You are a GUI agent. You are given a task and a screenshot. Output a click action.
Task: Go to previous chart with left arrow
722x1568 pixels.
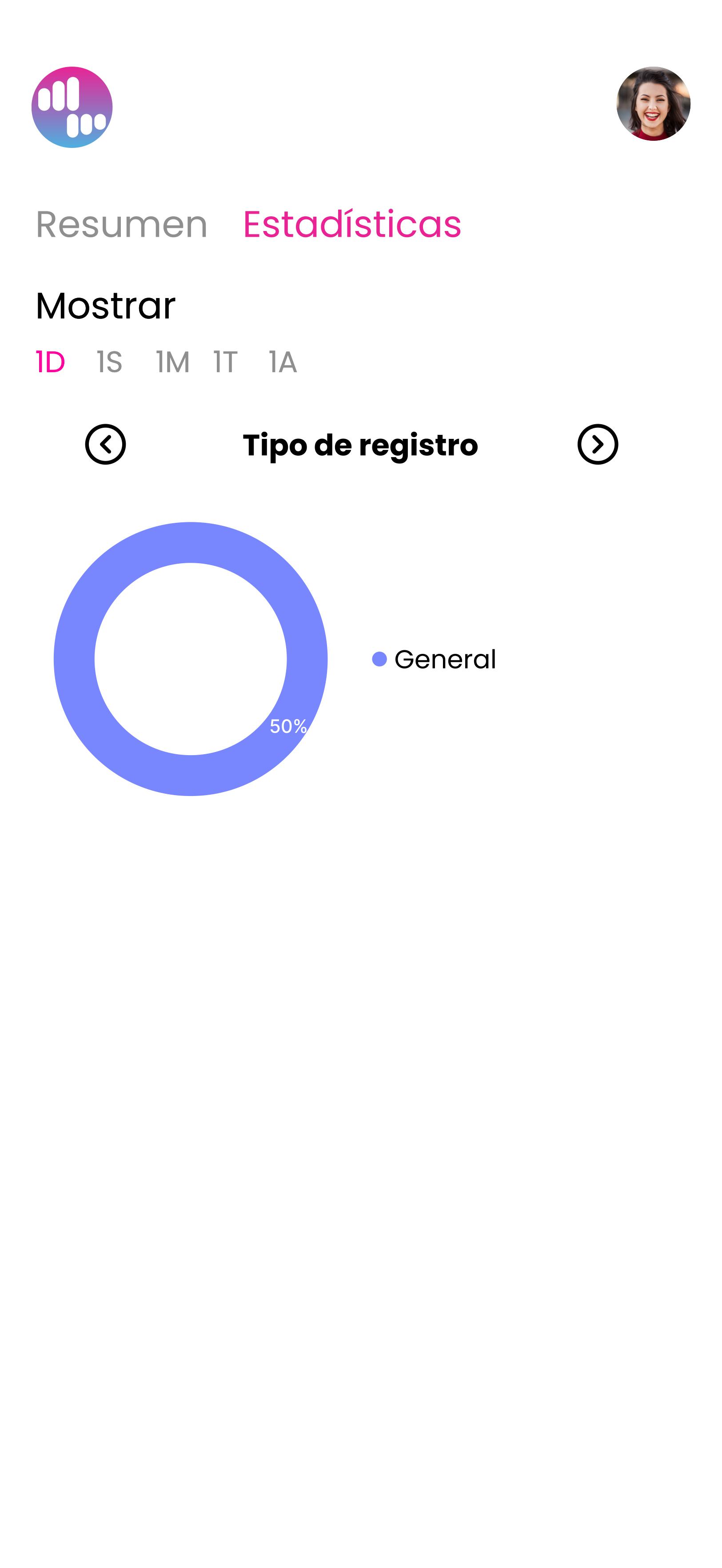105,444
